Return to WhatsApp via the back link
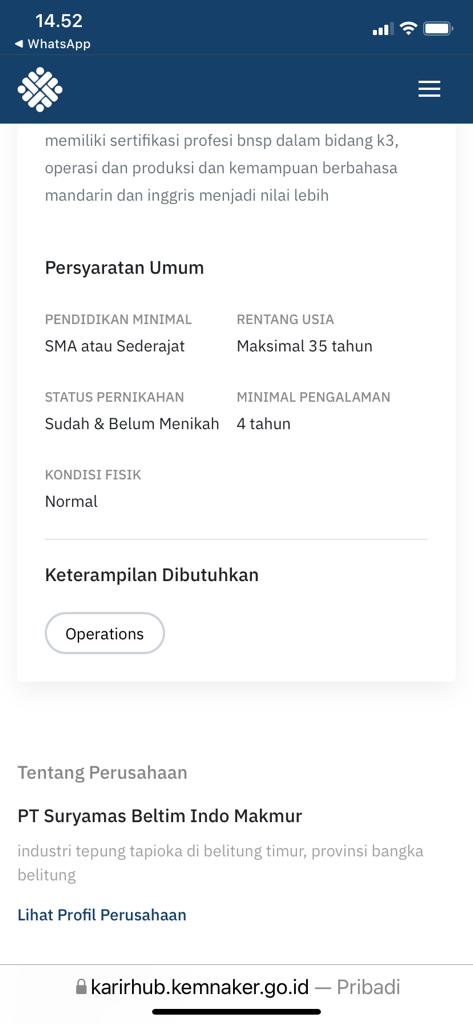 pos(52,44)
